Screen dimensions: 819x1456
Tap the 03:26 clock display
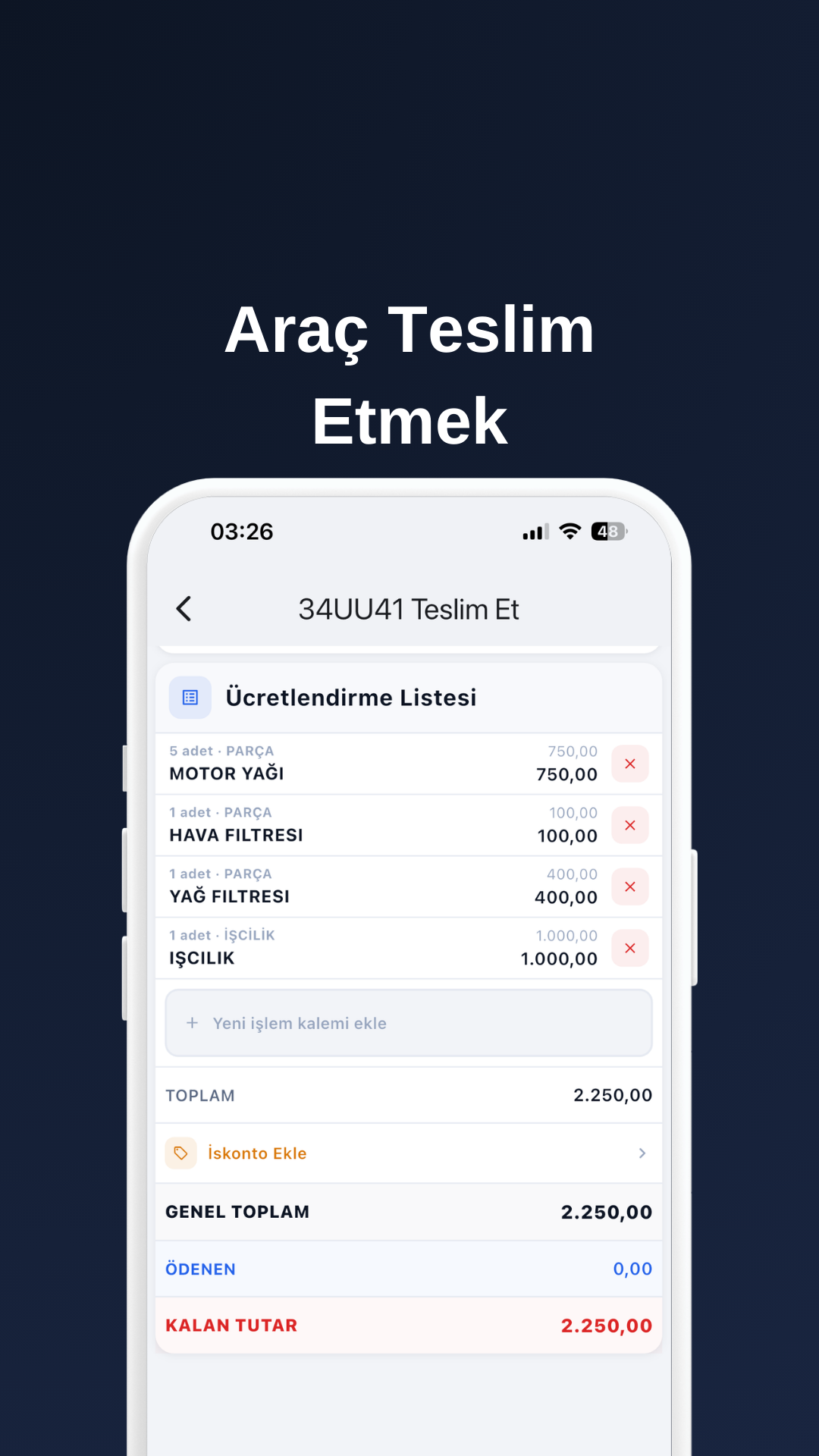(x=240, y=532)
